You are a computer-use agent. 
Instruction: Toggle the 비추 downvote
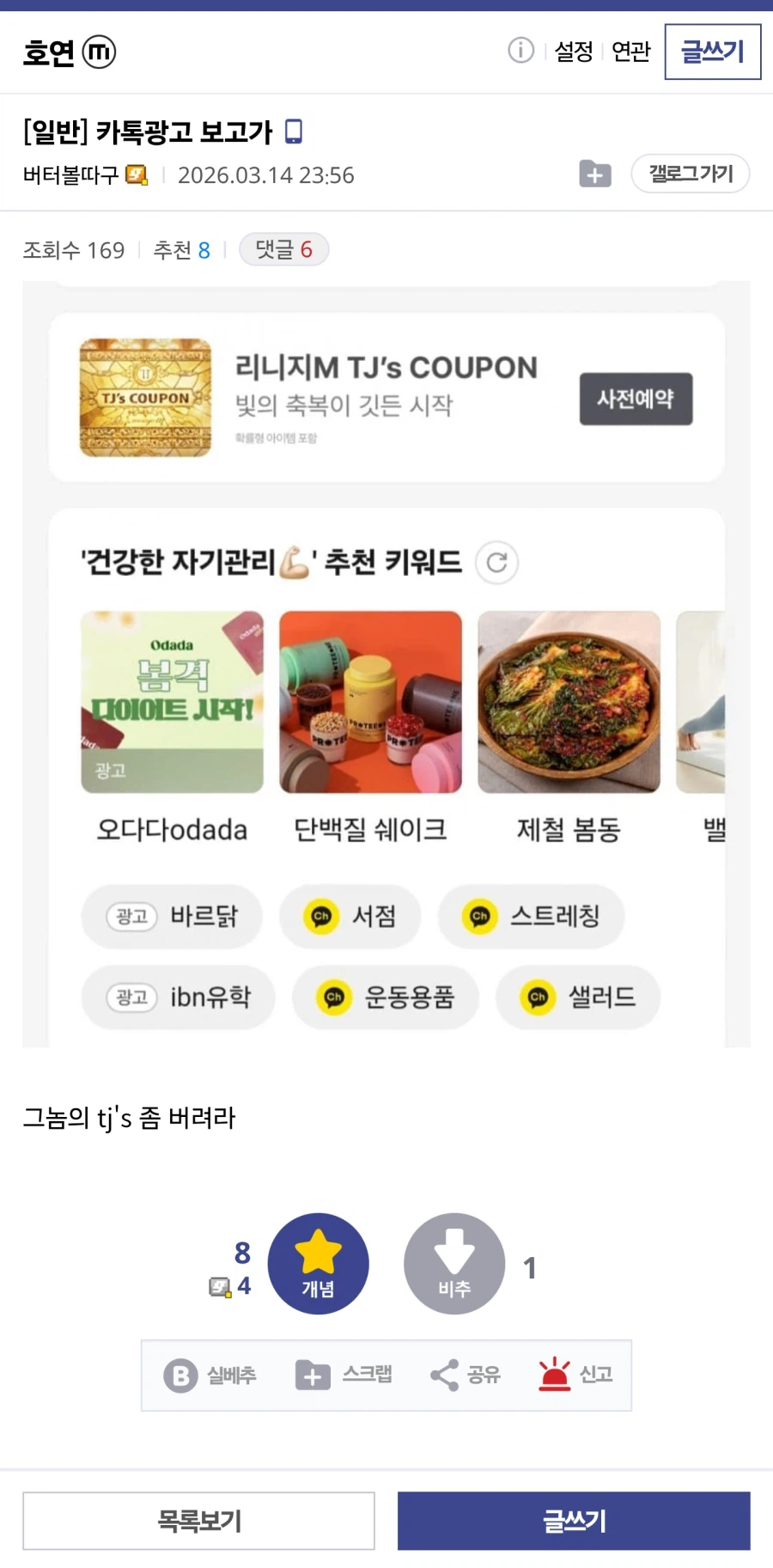point(454,1263)
